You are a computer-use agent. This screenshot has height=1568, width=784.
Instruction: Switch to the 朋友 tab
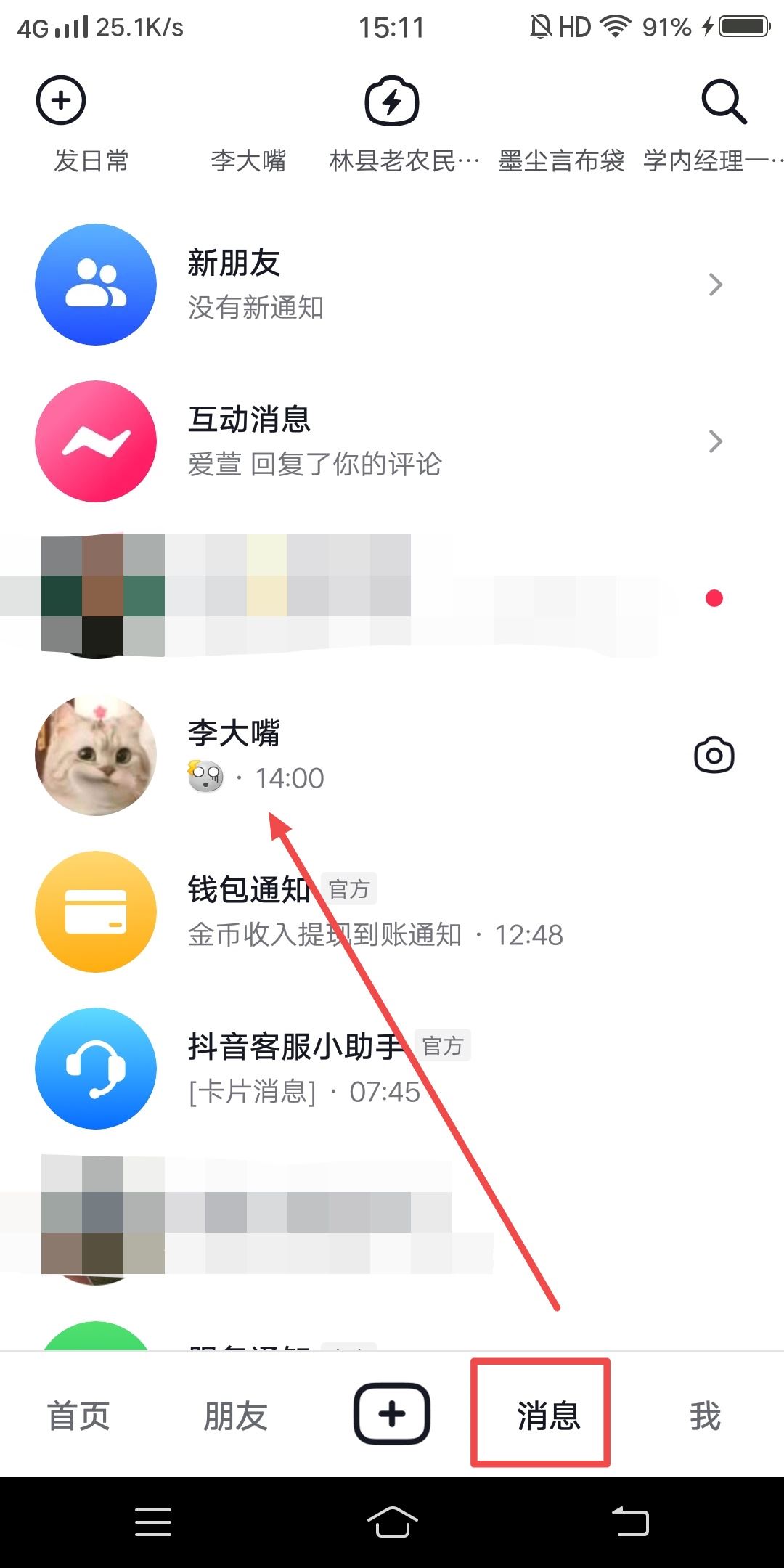click(235, 1416)
